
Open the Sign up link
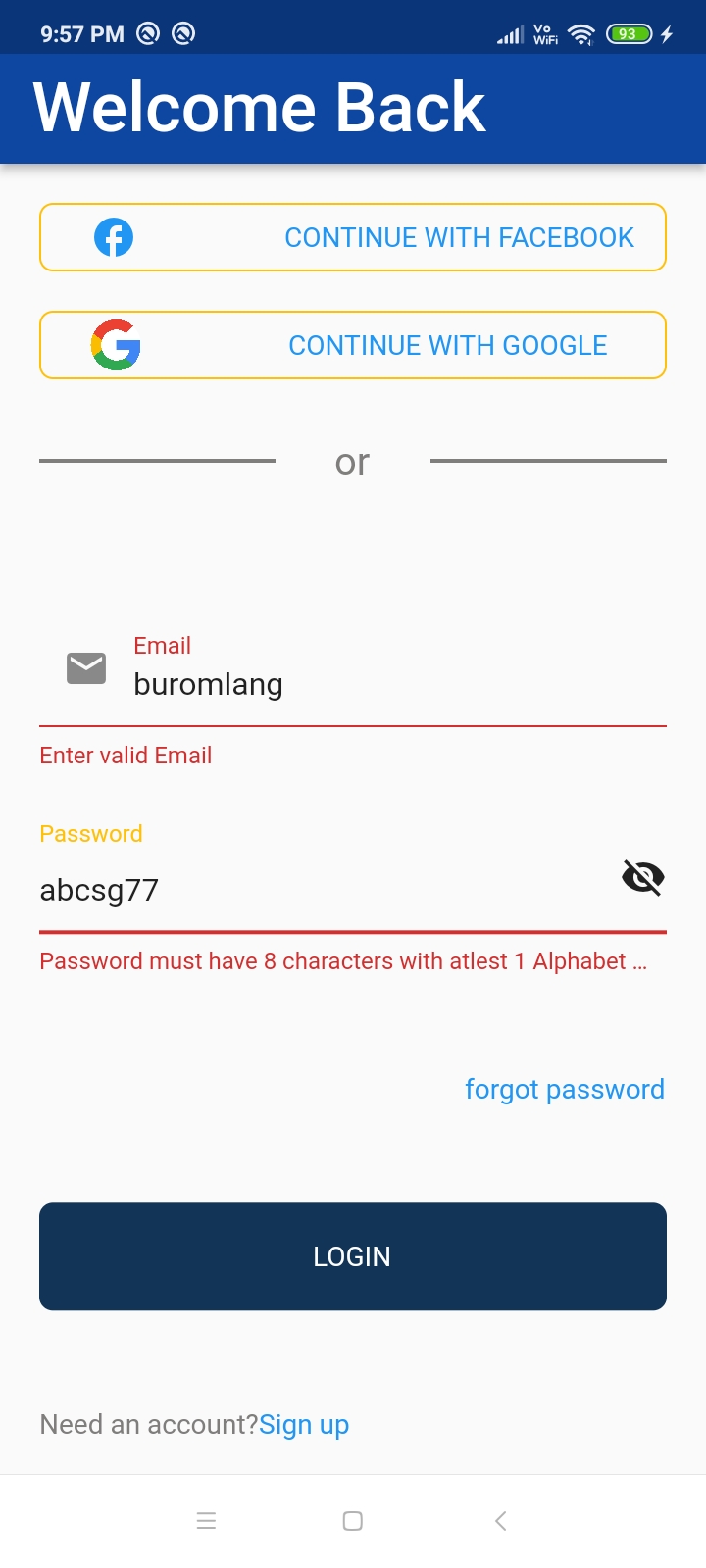(x=304, y=1424)
